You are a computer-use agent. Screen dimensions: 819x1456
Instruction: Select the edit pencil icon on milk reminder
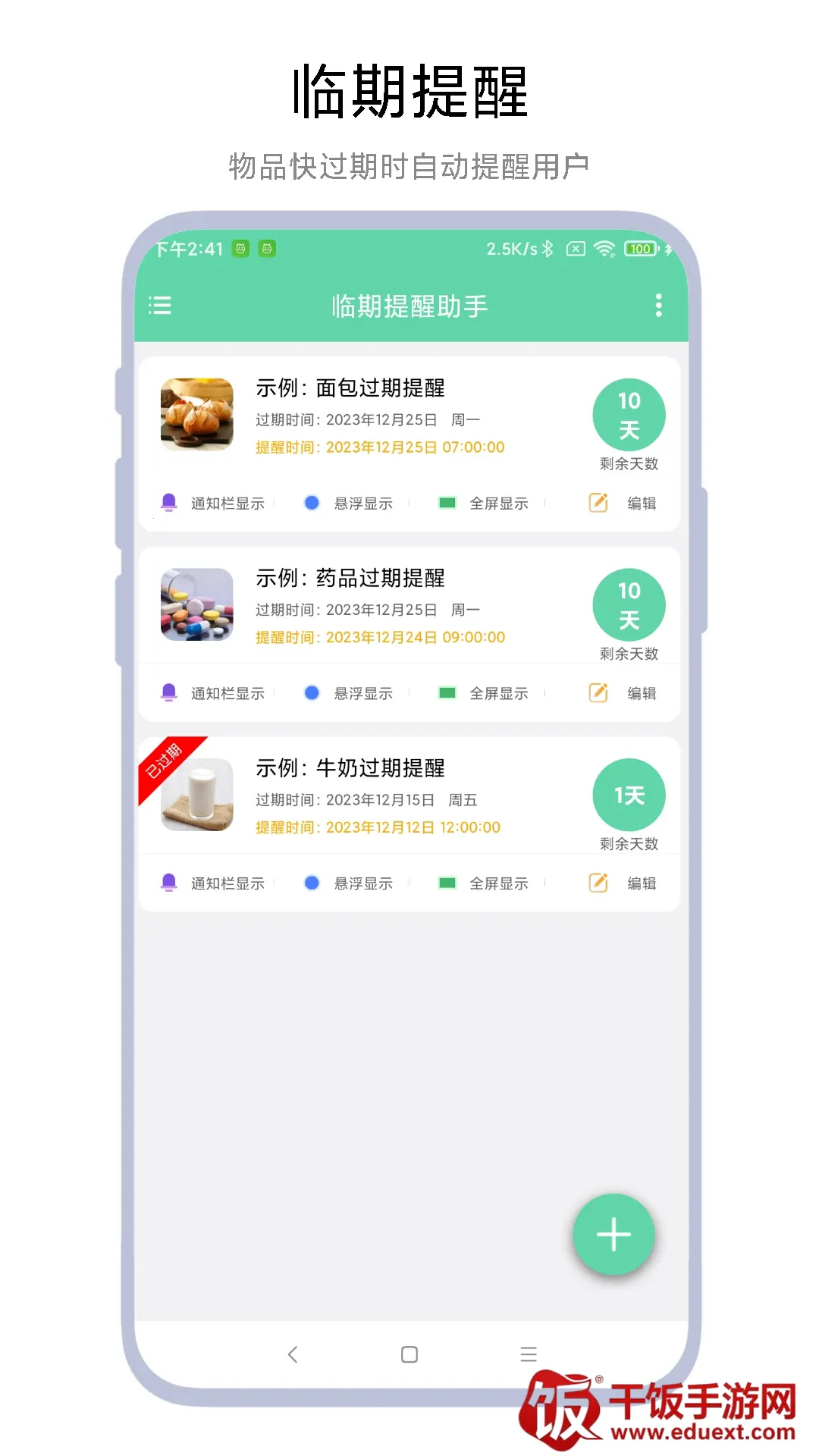tap(598, 882)
